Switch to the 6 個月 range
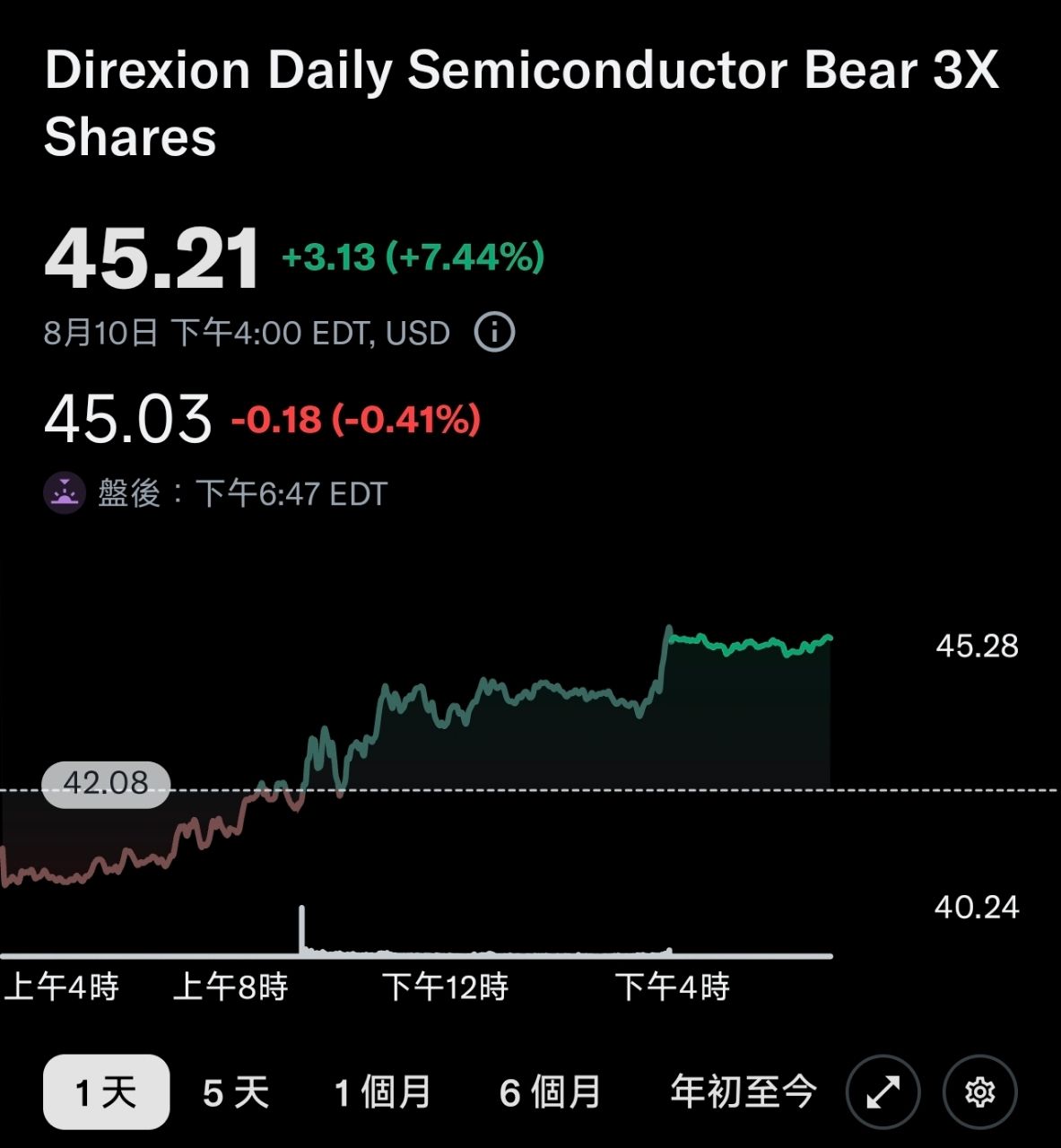 (x=550, y=1092)
